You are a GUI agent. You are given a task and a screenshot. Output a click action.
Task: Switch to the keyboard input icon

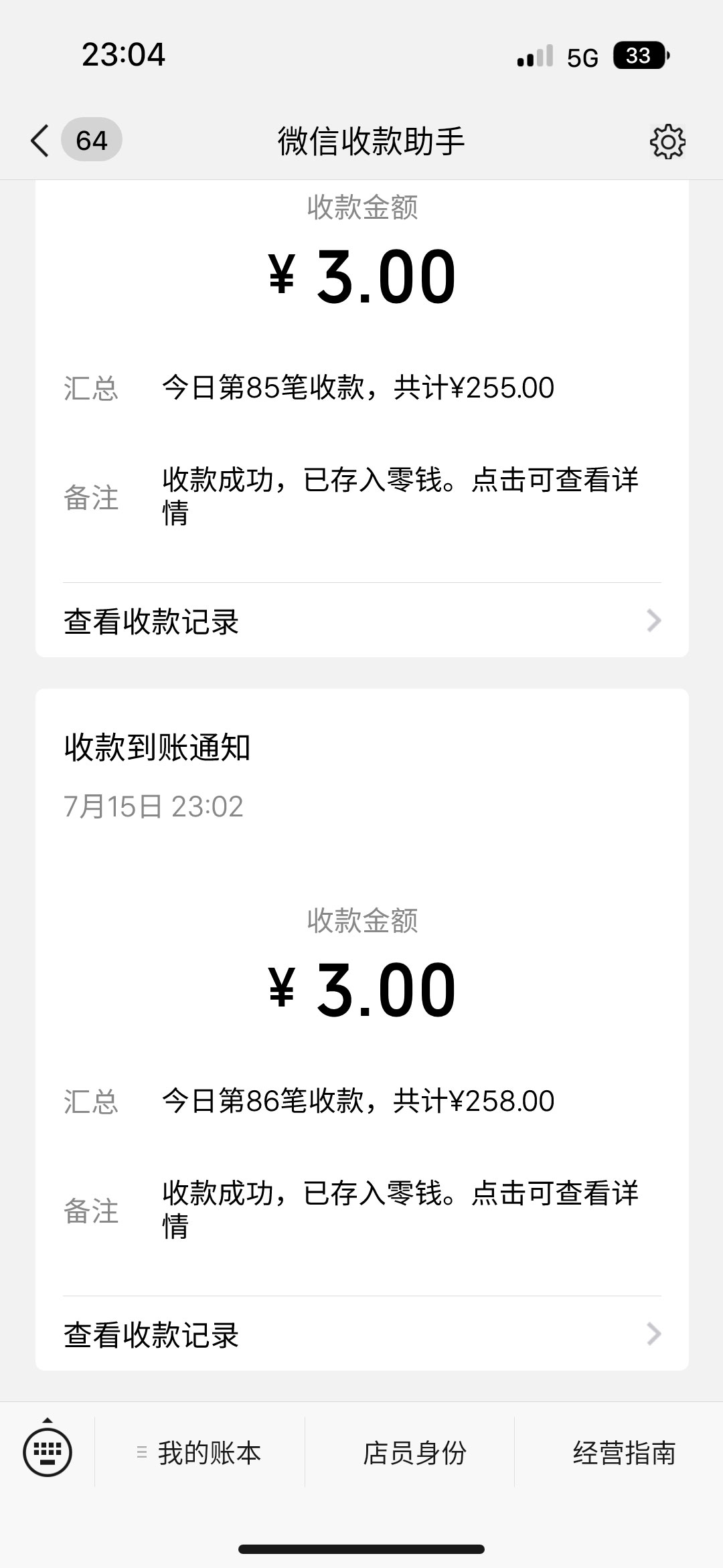pyautogui.click(x=47, y=1452)
